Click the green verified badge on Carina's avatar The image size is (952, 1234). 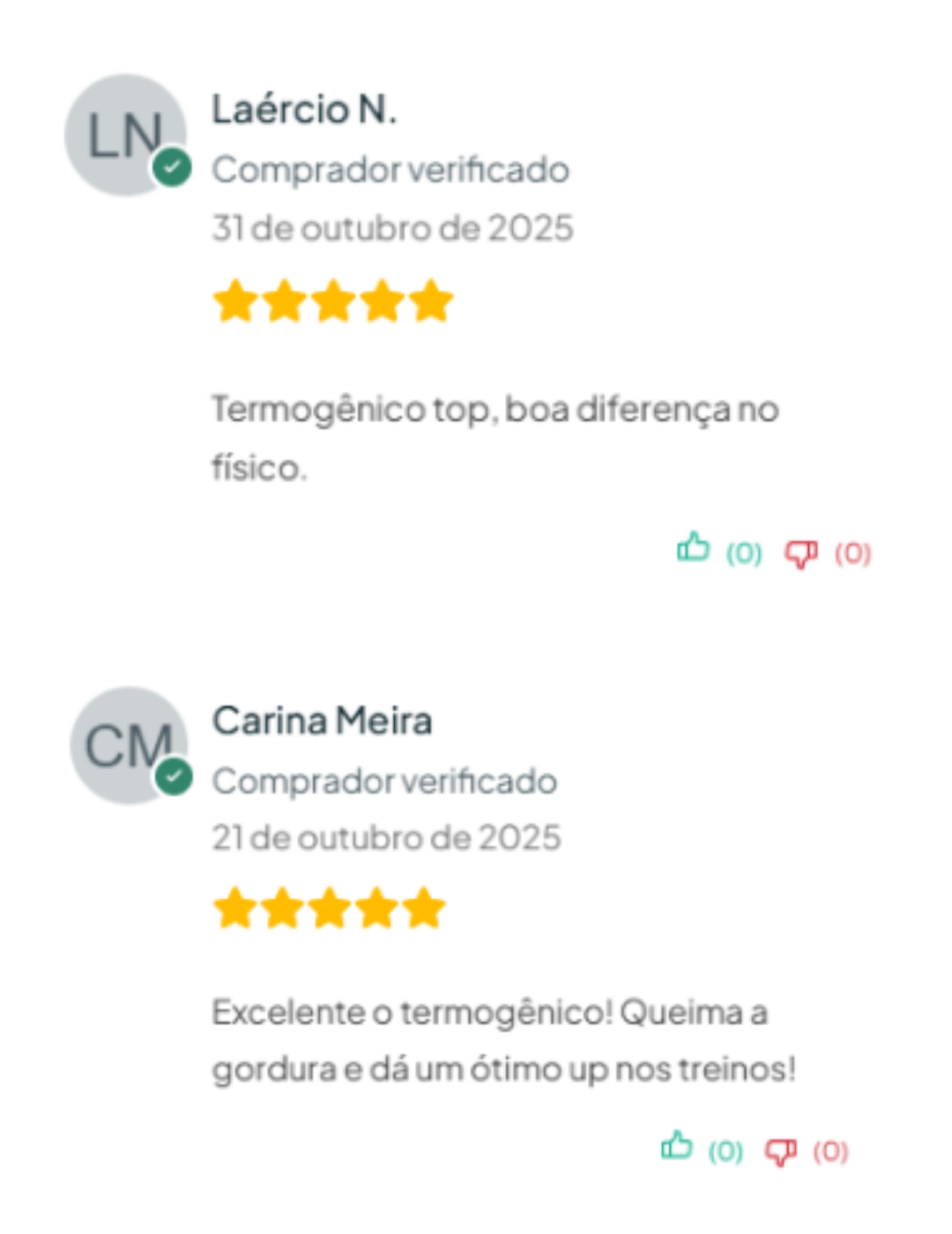174,776
